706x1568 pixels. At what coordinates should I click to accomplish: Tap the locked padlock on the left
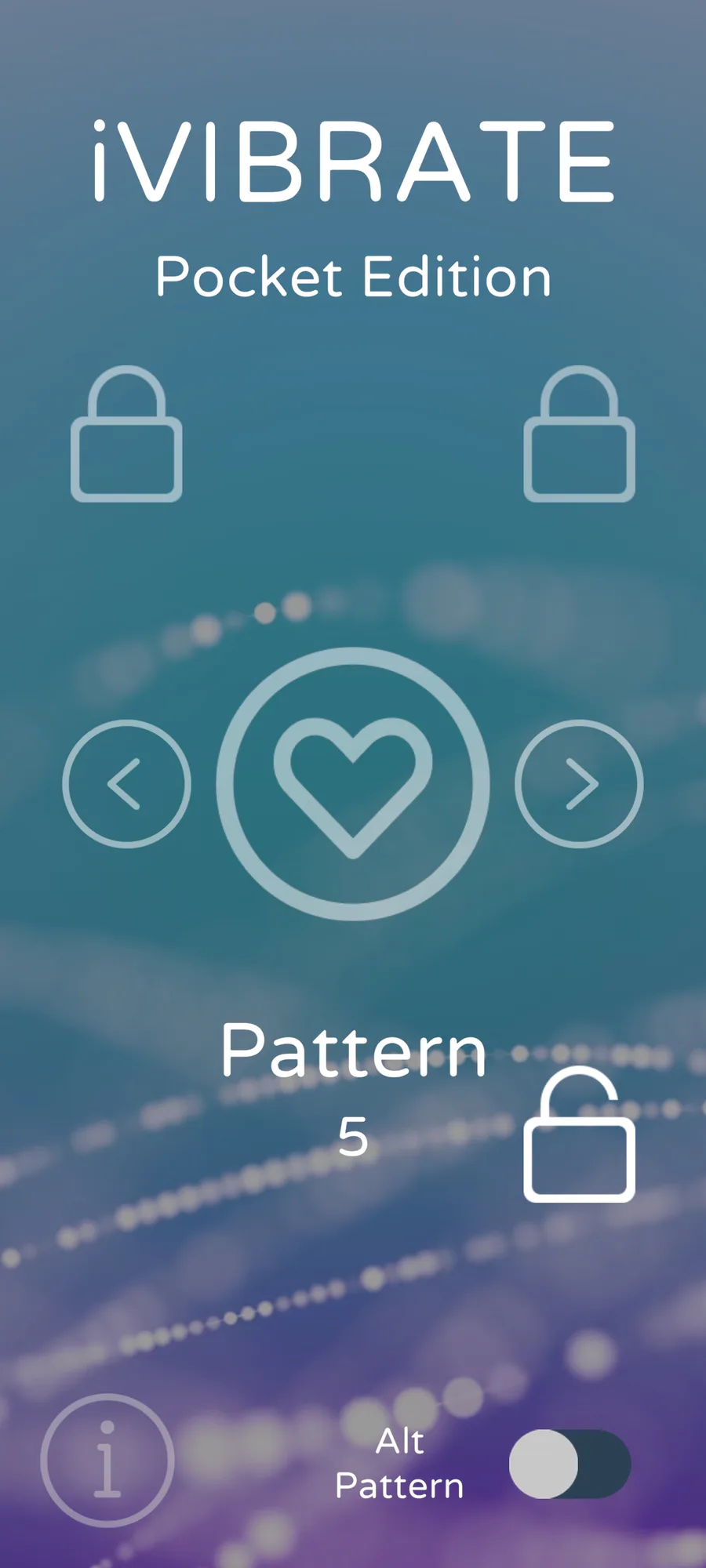click(x=126, y=436)
